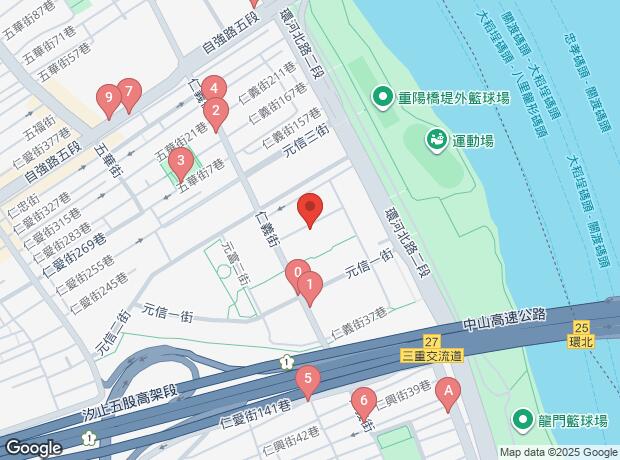Tap map marker number 4
This screenshot has height=460, width=620.
(214, 89)
